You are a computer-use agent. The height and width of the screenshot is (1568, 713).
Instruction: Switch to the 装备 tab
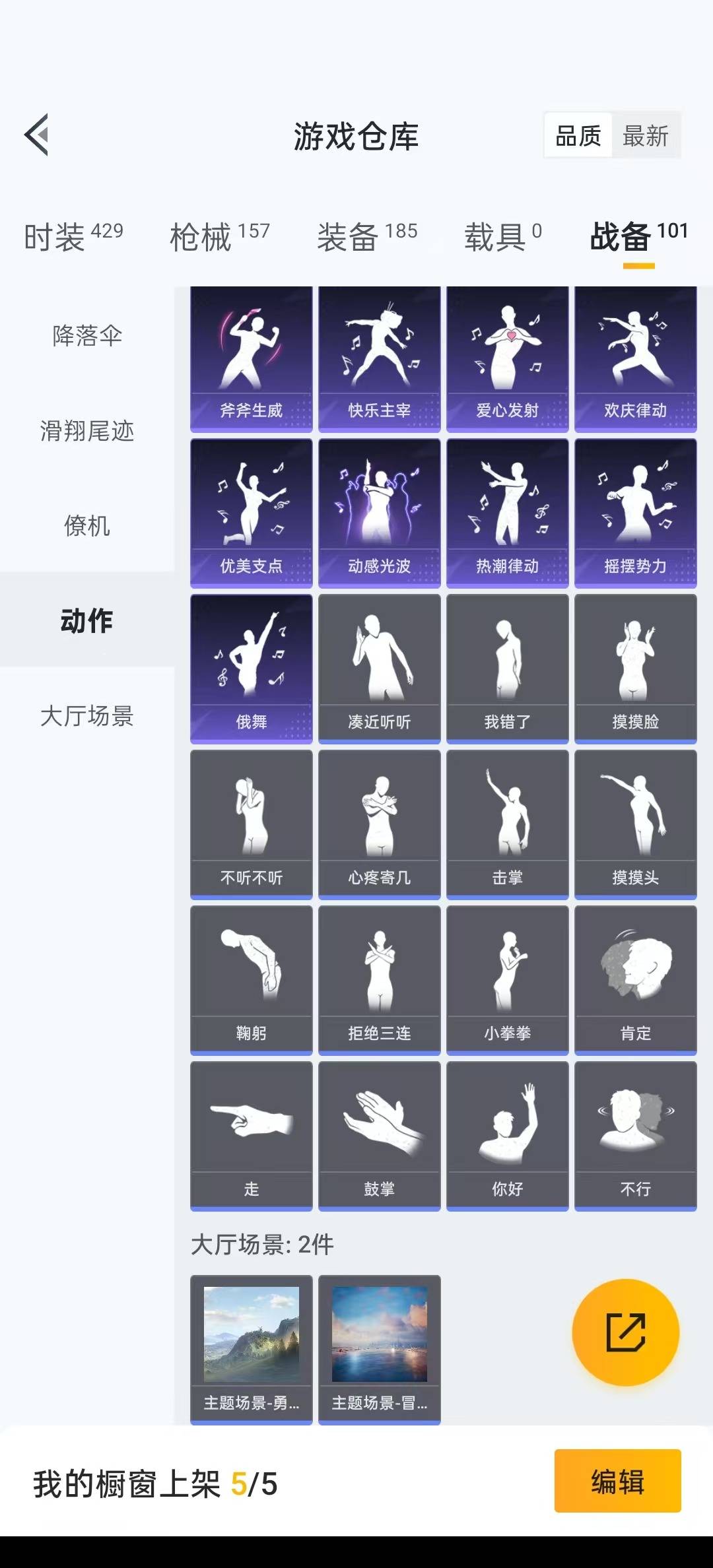[x=367, y=236]
